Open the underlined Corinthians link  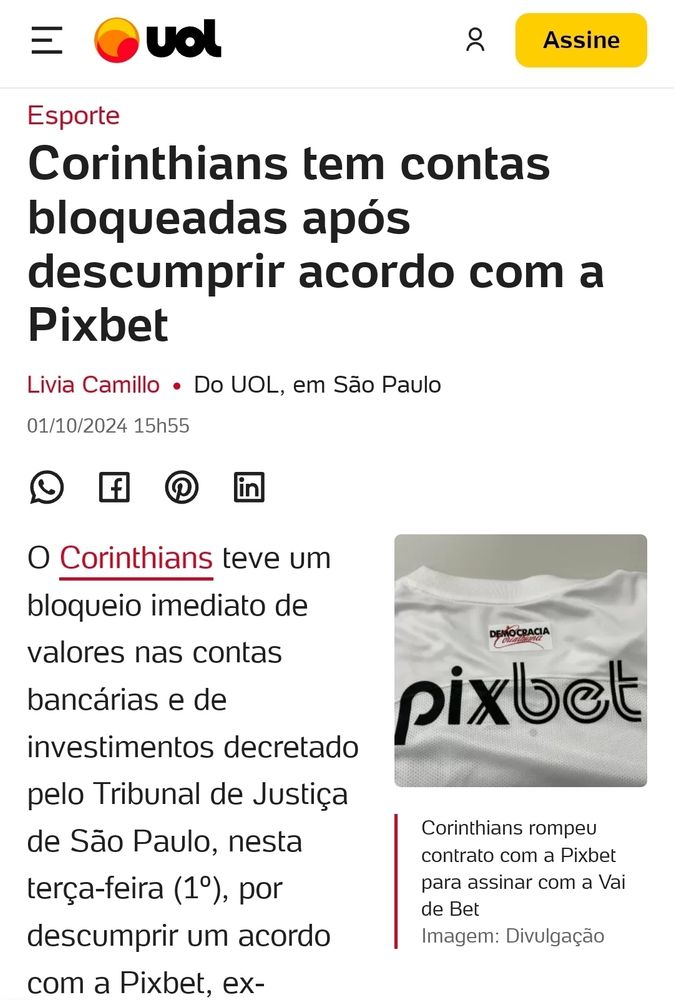click(x=136, y=558)
